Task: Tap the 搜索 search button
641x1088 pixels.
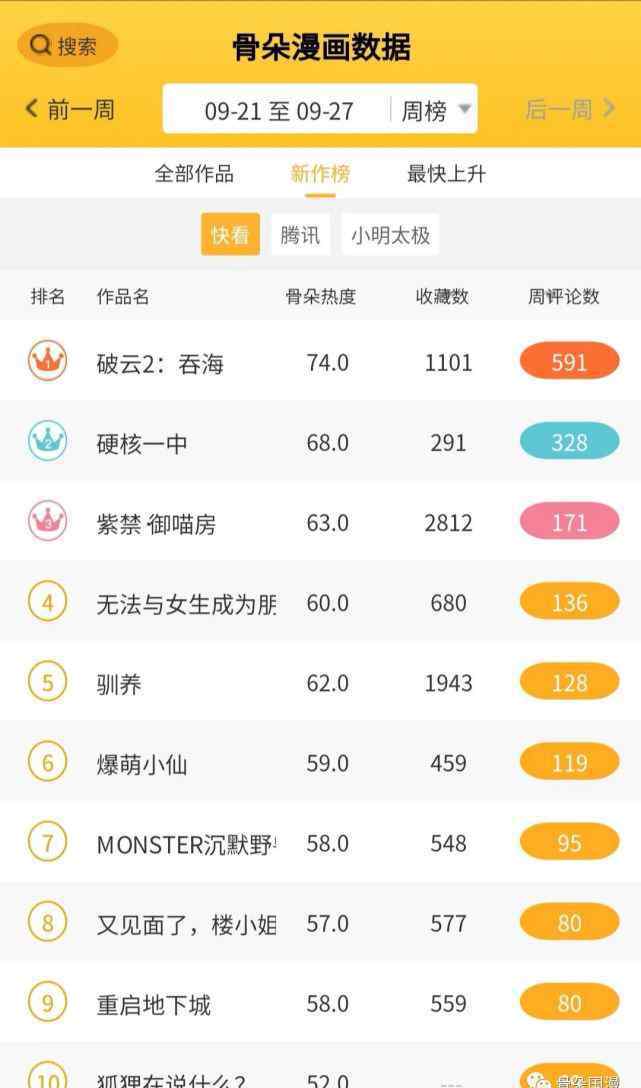Action: point(67,46)
